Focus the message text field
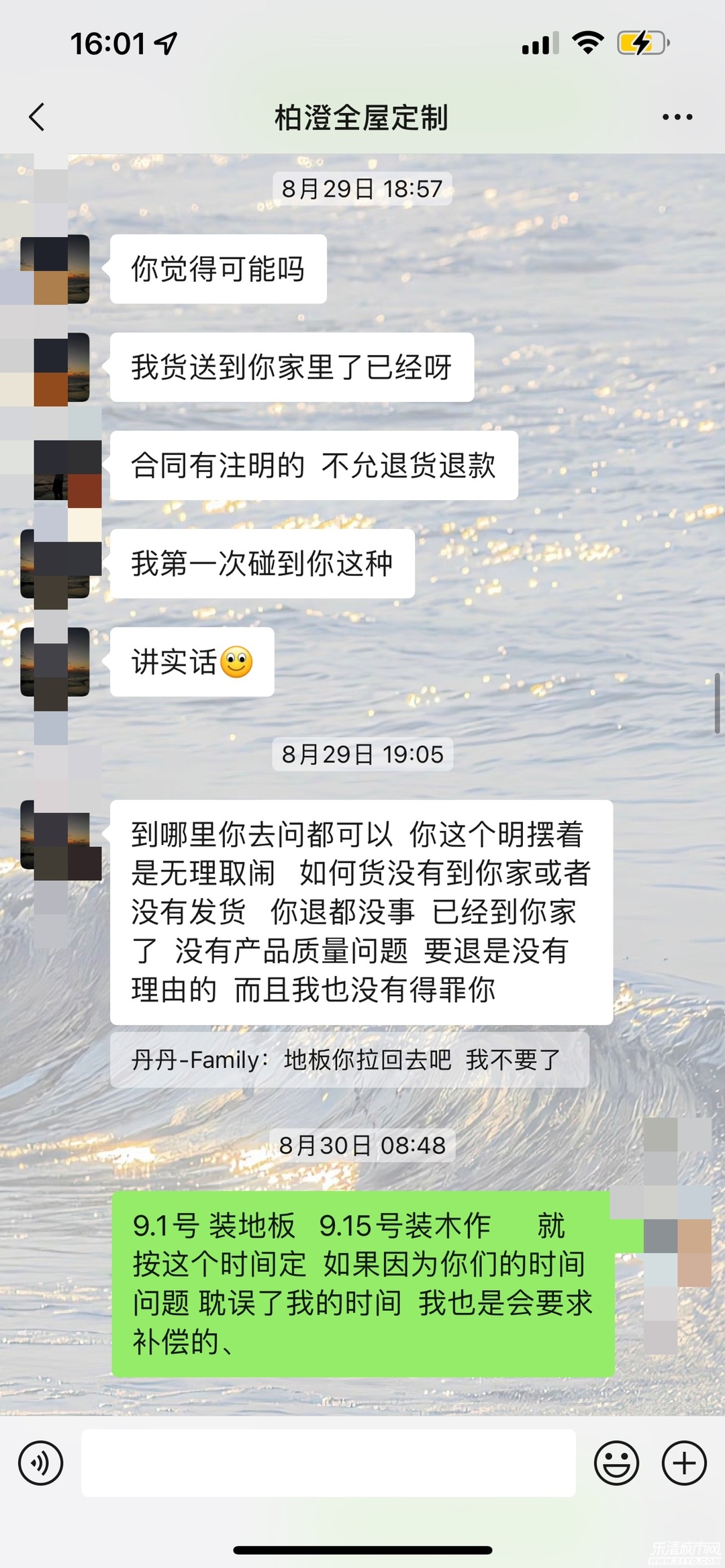Screen dimensions: 725x1568 [x=329, y=1463]
